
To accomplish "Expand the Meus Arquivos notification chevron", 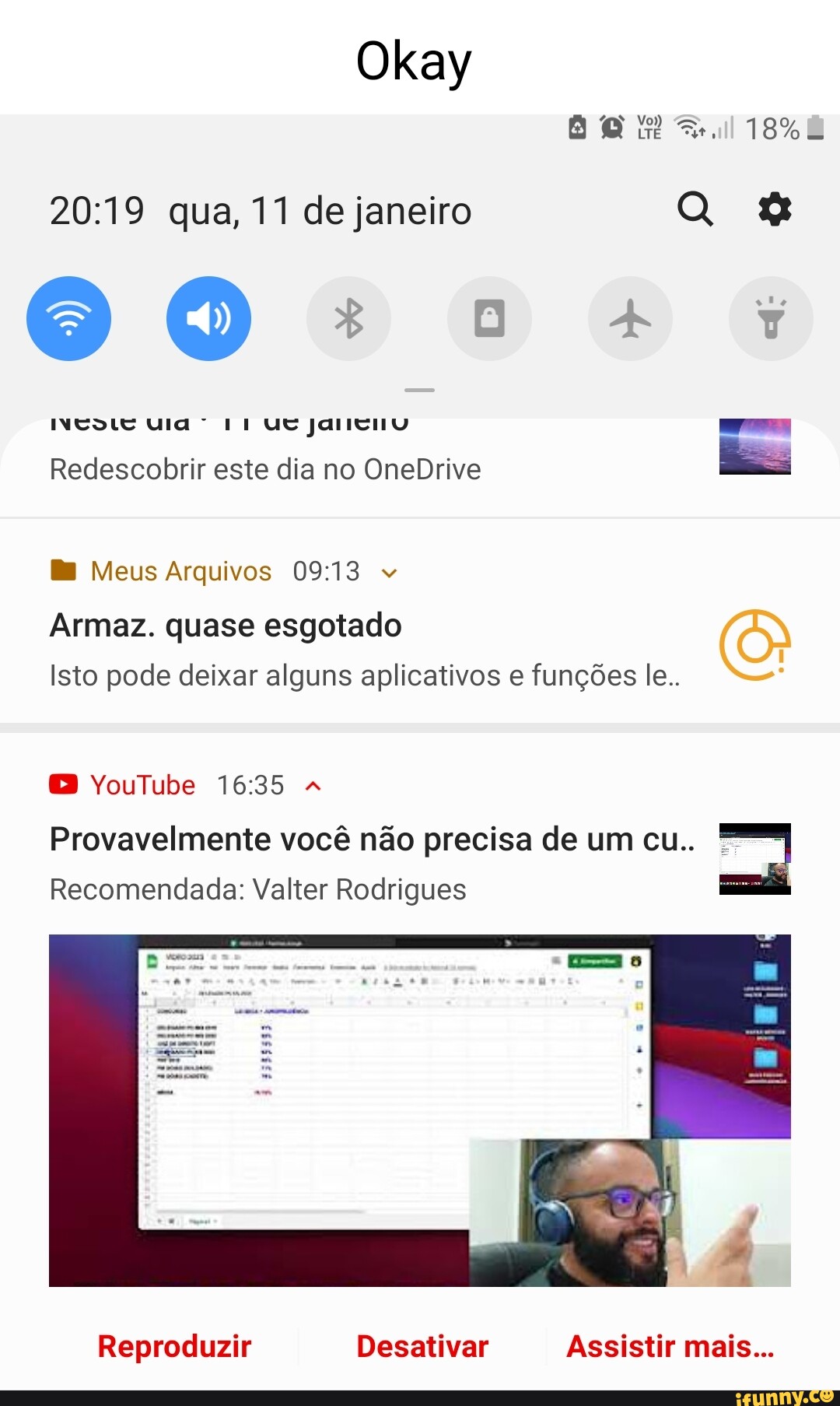I will pos(389,572).
